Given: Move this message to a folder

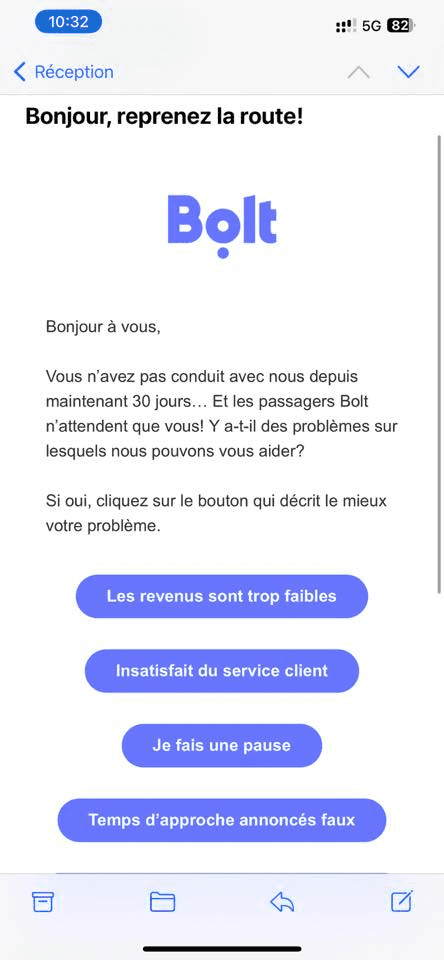Looking at the screenshot, I should (x=162, y=901).
